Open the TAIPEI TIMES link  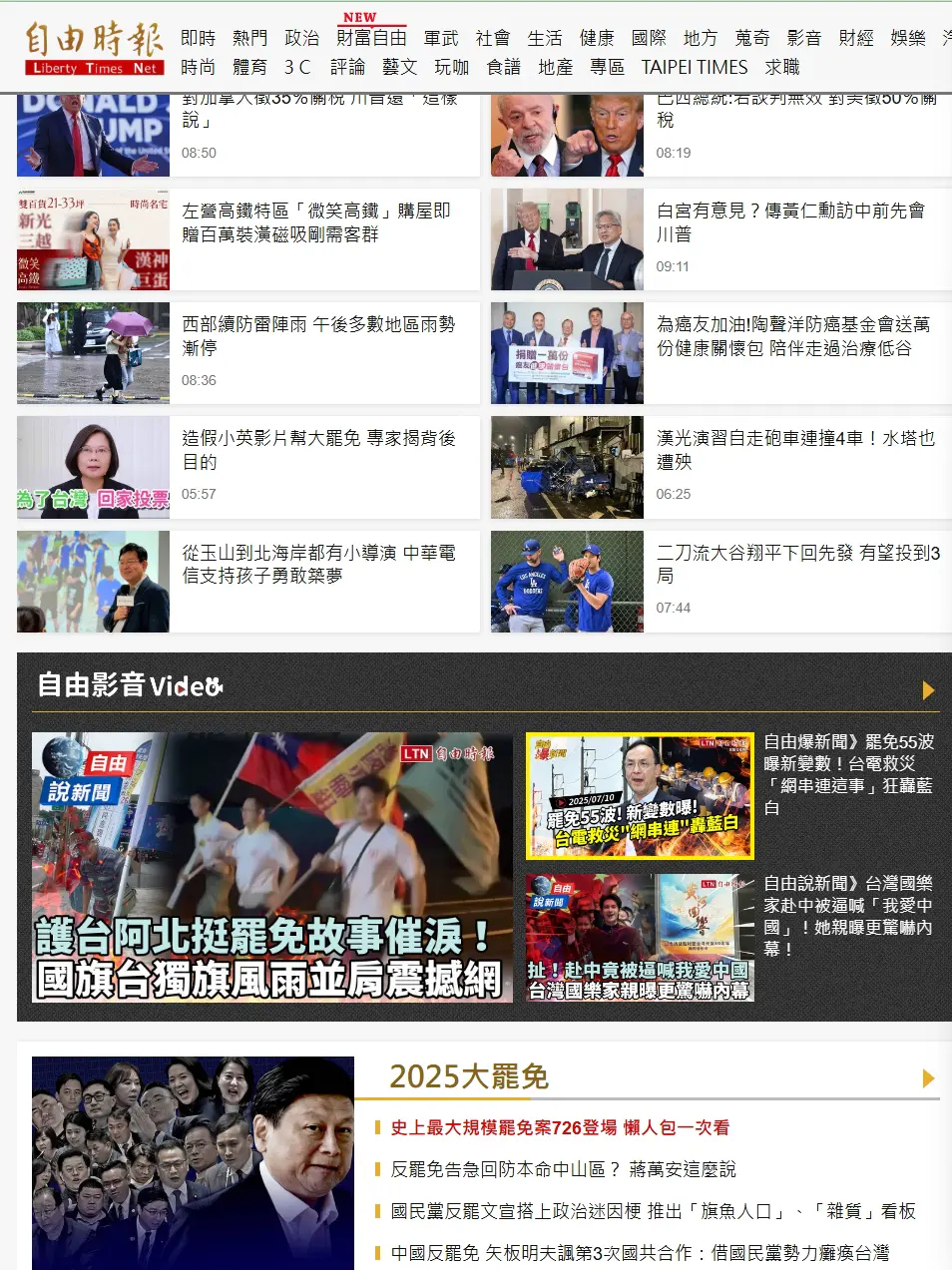coord(694,67)
